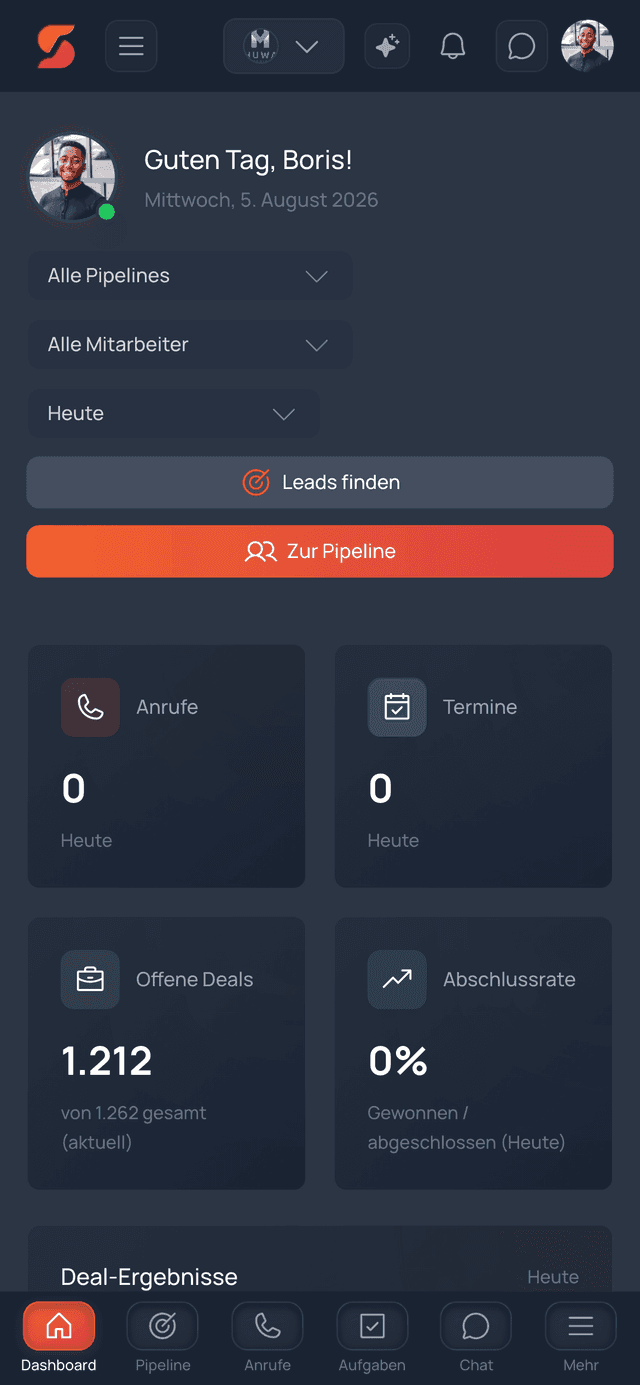
Task: Open the Termine stats card
Action: tap(473, 766)
